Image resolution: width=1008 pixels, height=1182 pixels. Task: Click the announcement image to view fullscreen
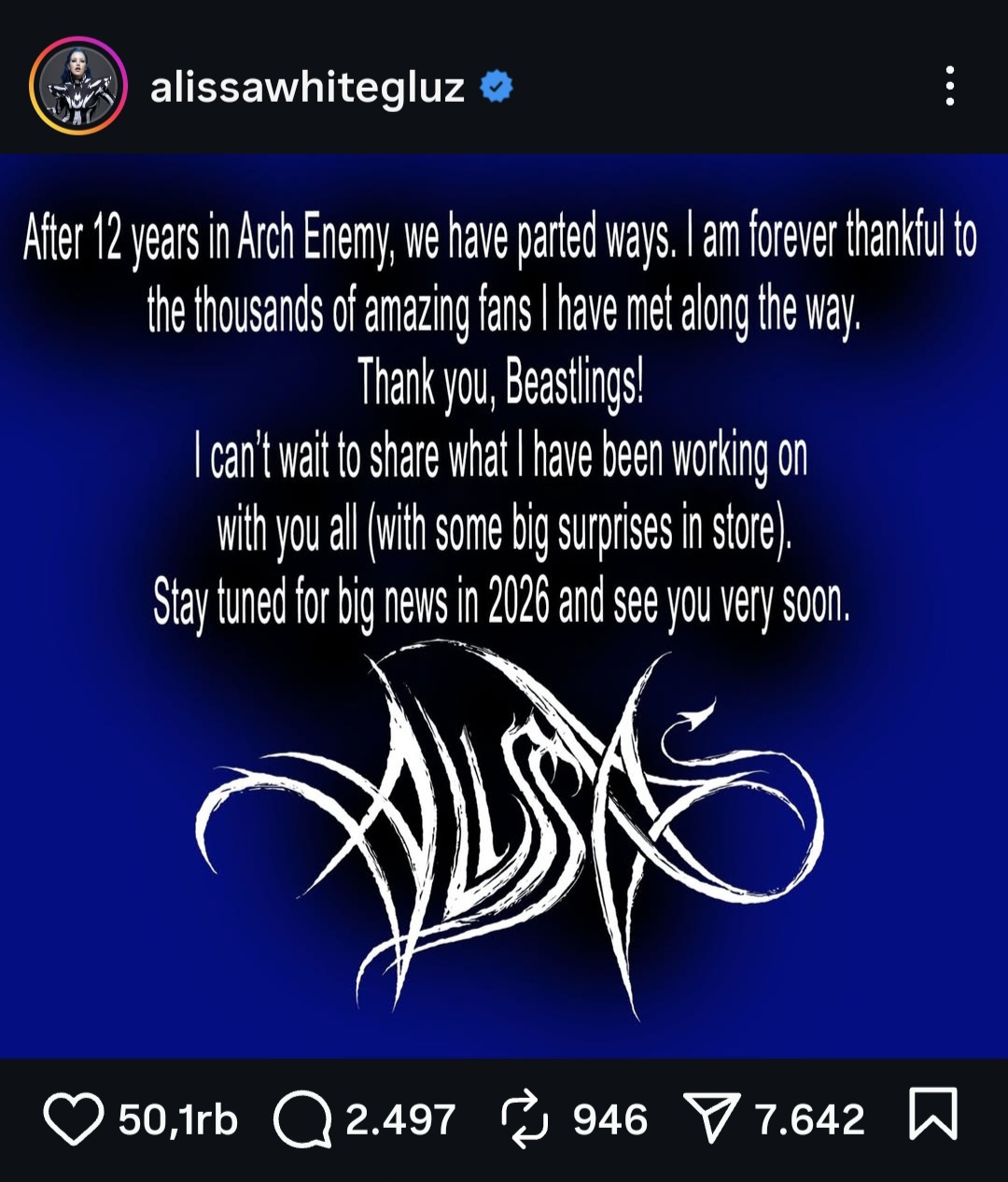(x=504, y=607)
